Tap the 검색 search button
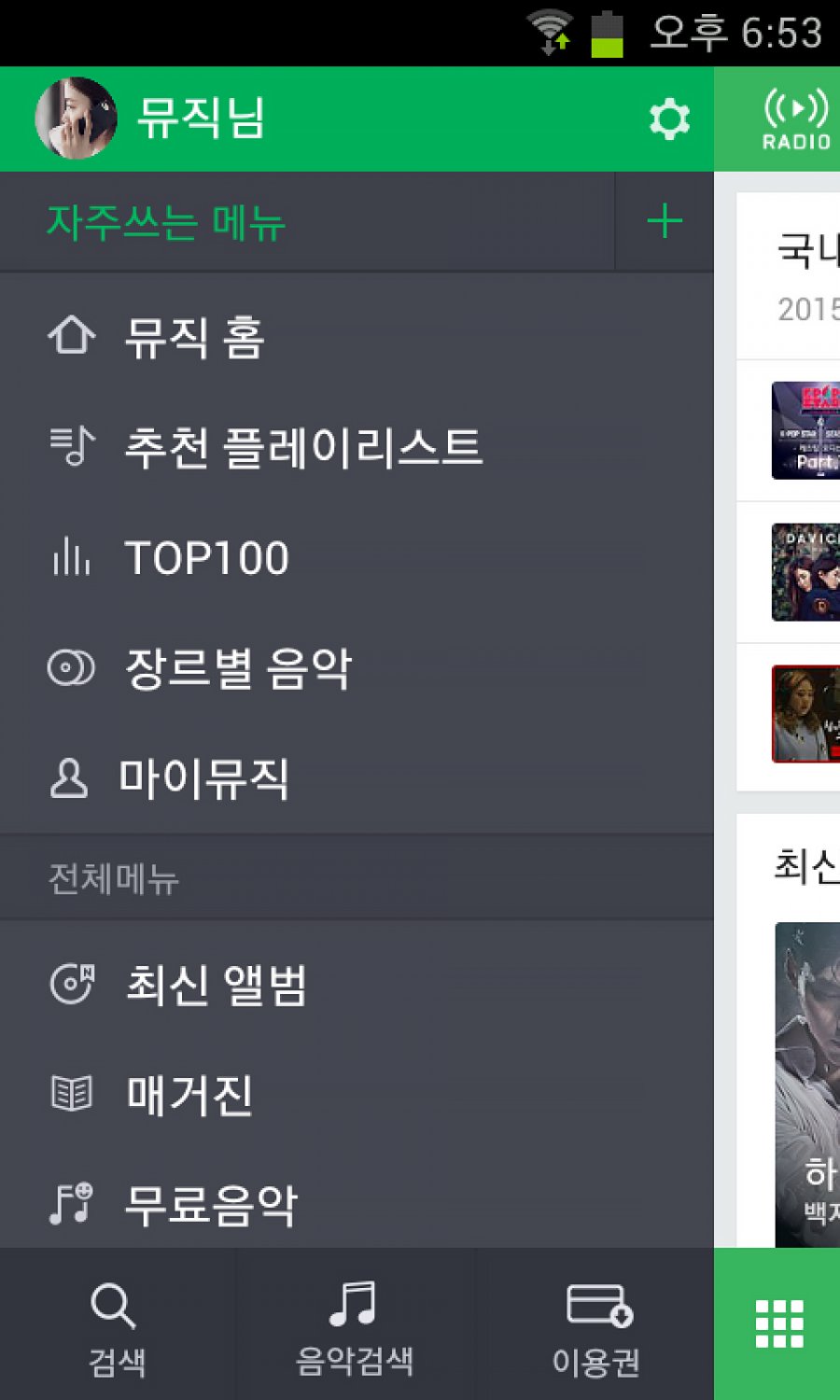 pyautogui.click(x=116, y=1325)
